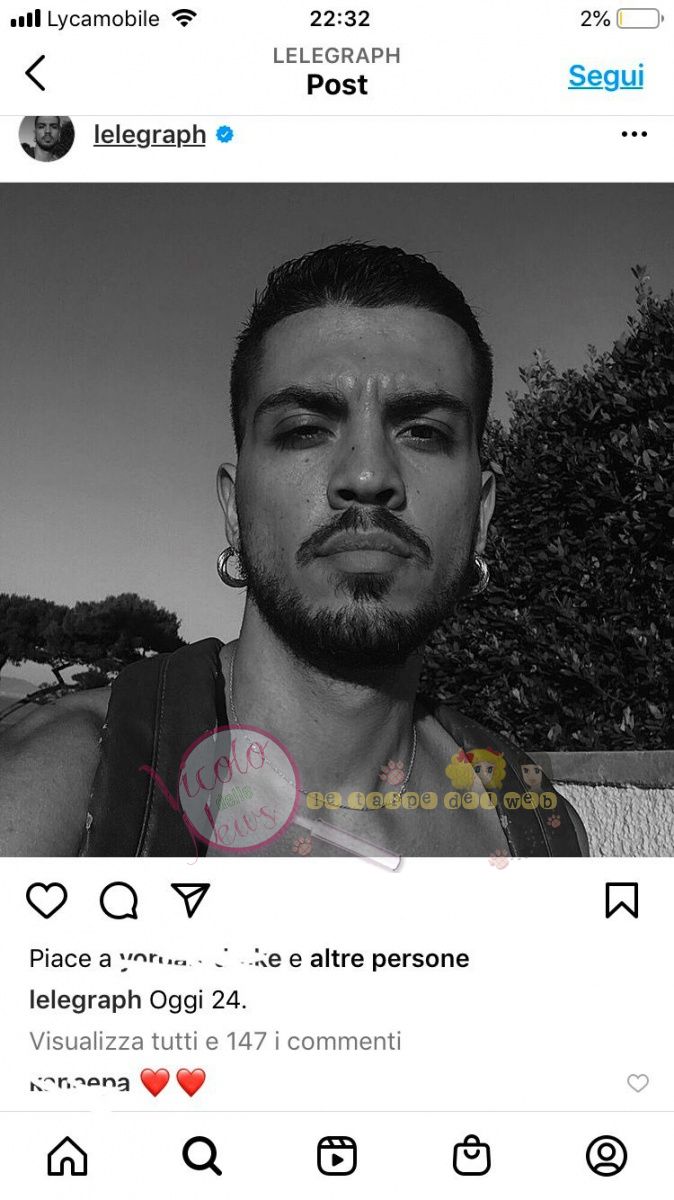This screenshot has height=1200, width=674.
Task: Switch to the Home tab
Action: pos(68,1157)
